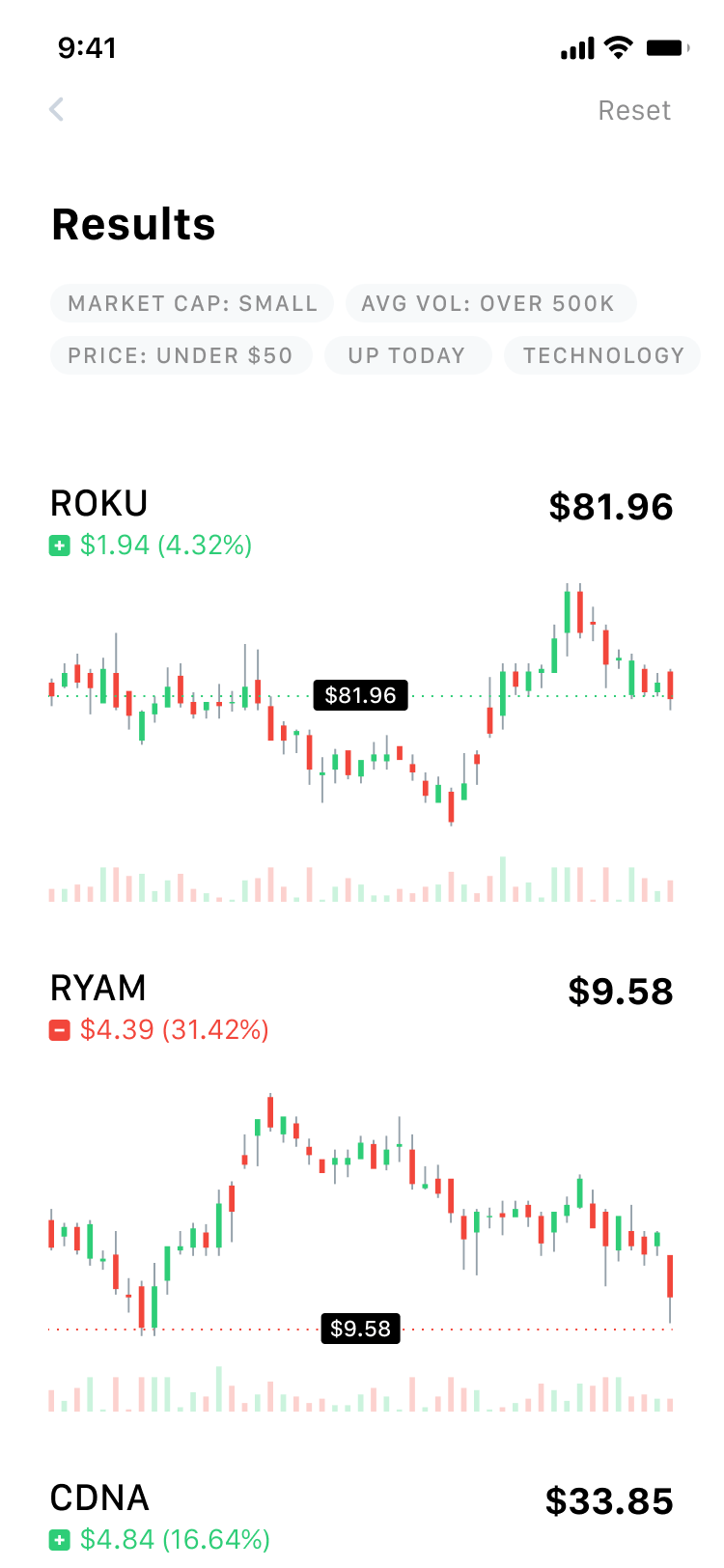Viewport: 724px width, 1568px height.
Task: Tap the Avg Vol: Over 500K chip
Action: pos(488,303)
